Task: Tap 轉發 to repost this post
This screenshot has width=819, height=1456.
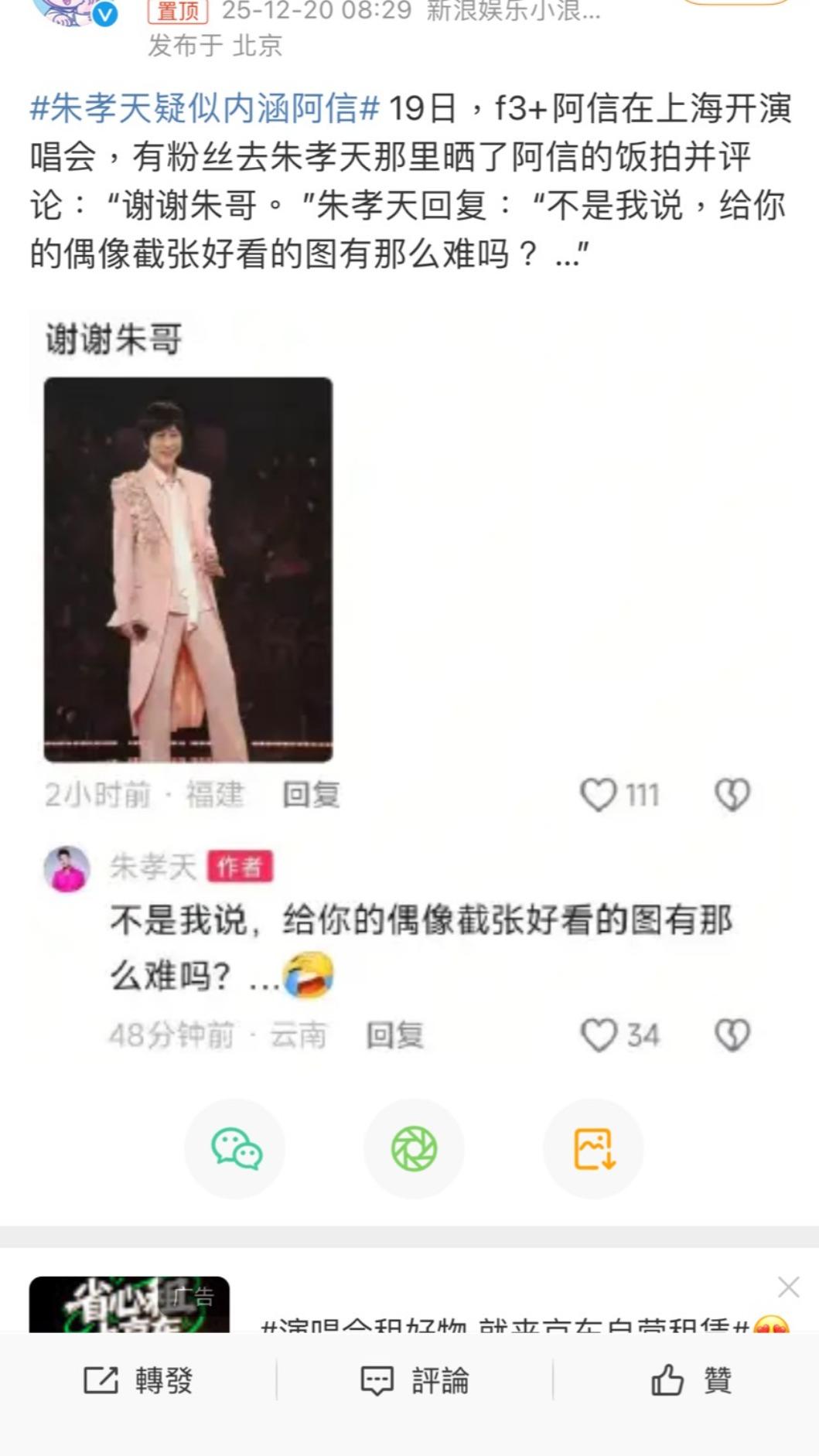Action: [138, 1380]
